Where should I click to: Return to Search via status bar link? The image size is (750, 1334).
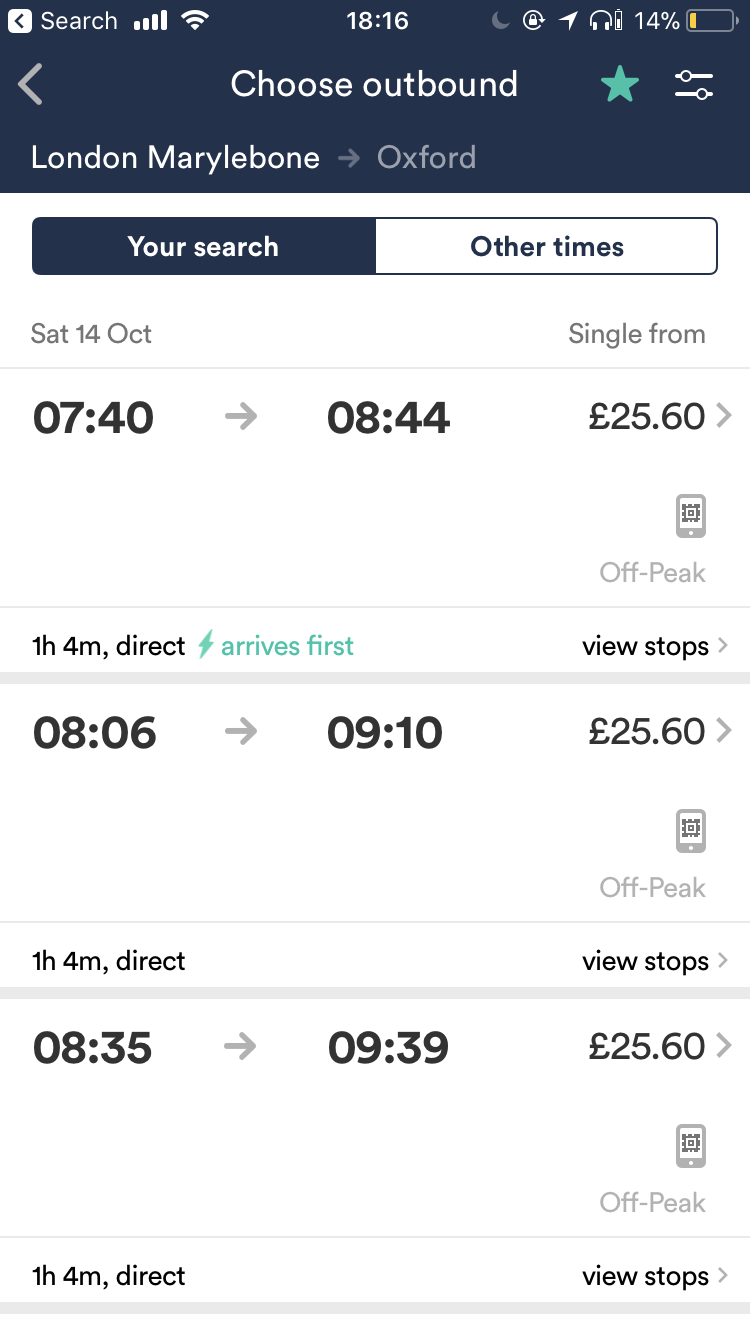(x=63, y=21)
